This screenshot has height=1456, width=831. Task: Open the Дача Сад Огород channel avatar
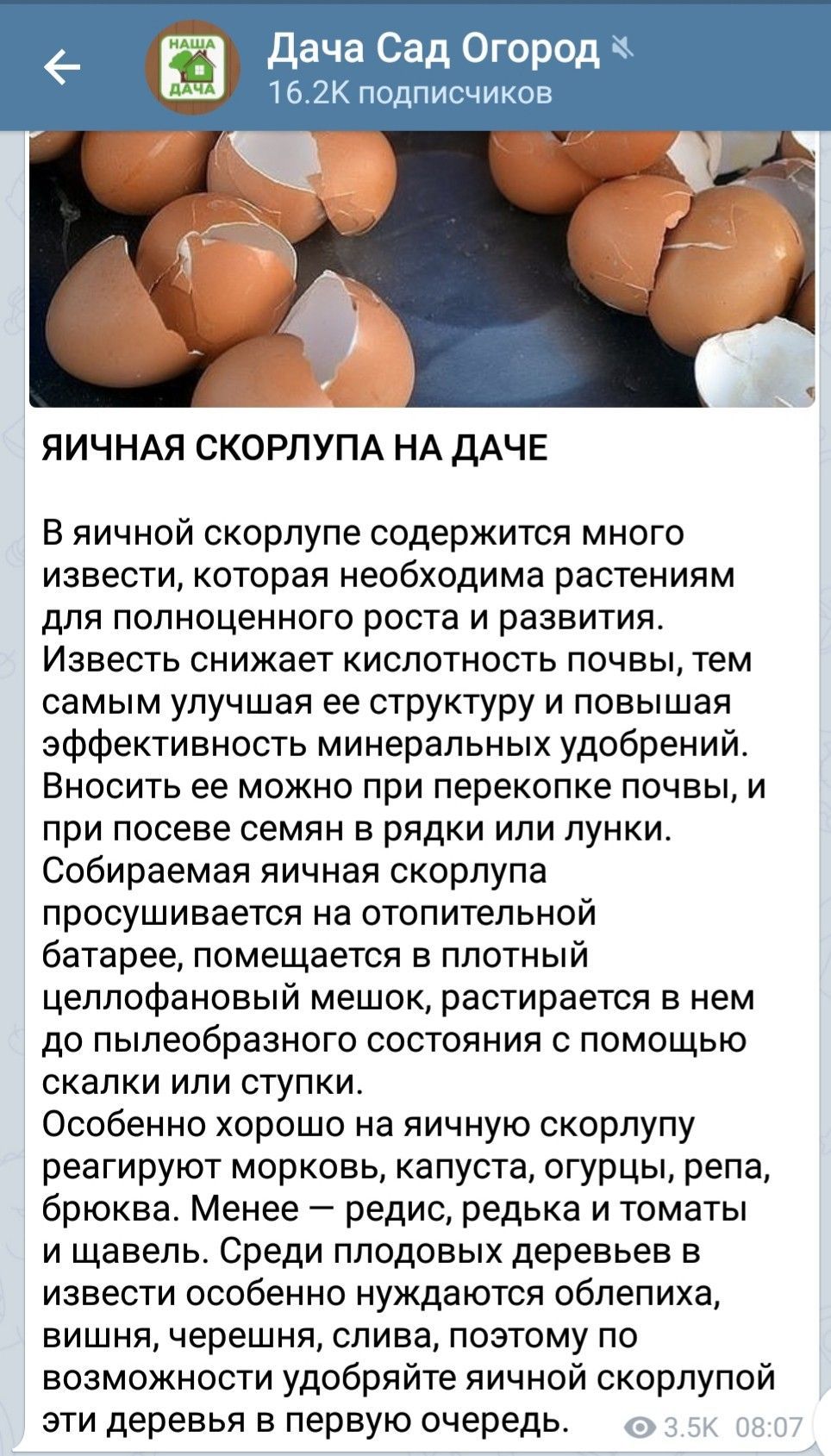(191, 67)
